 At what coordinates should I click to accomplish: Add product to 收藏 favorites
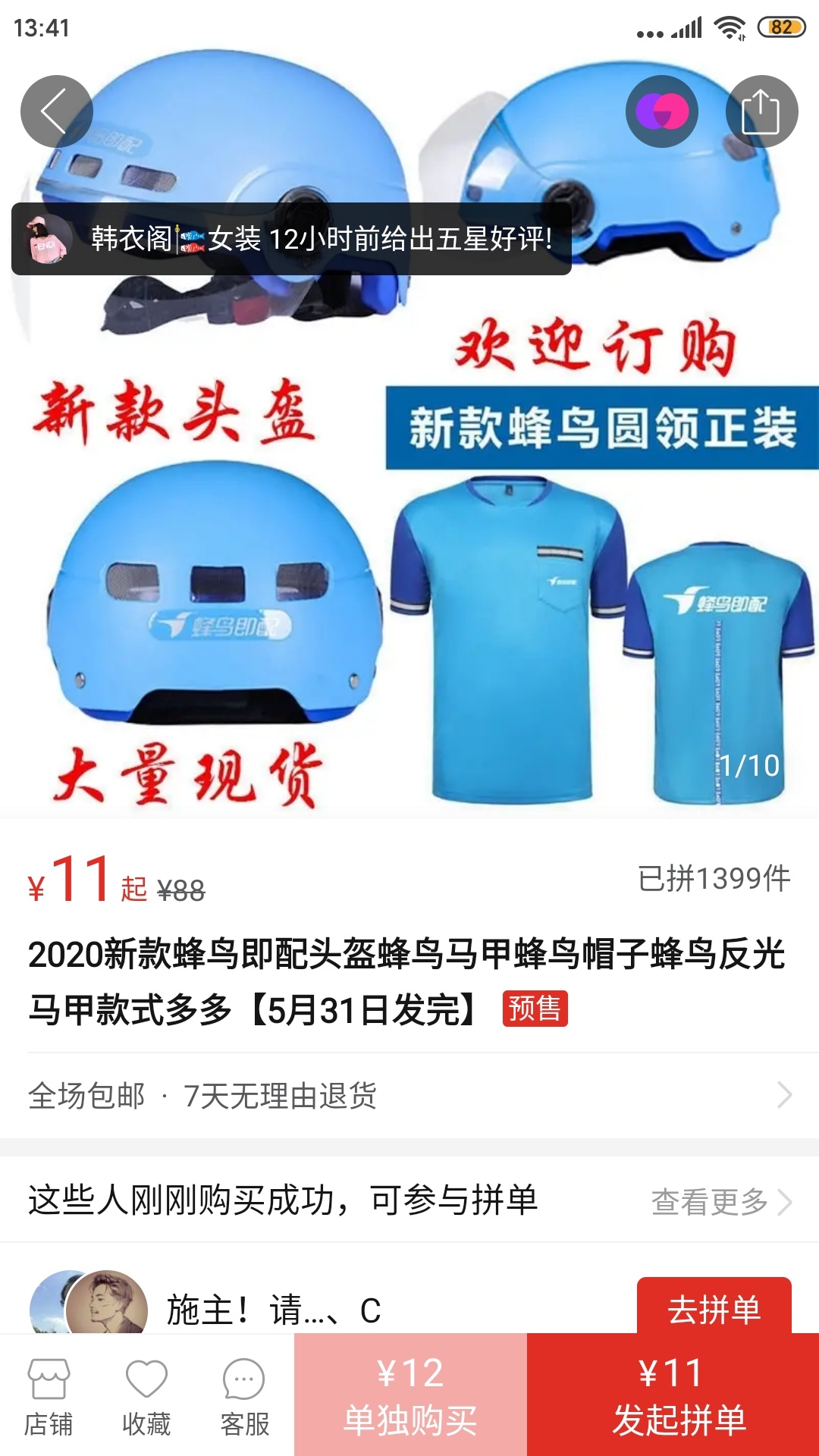click(x=146, y=1397)
